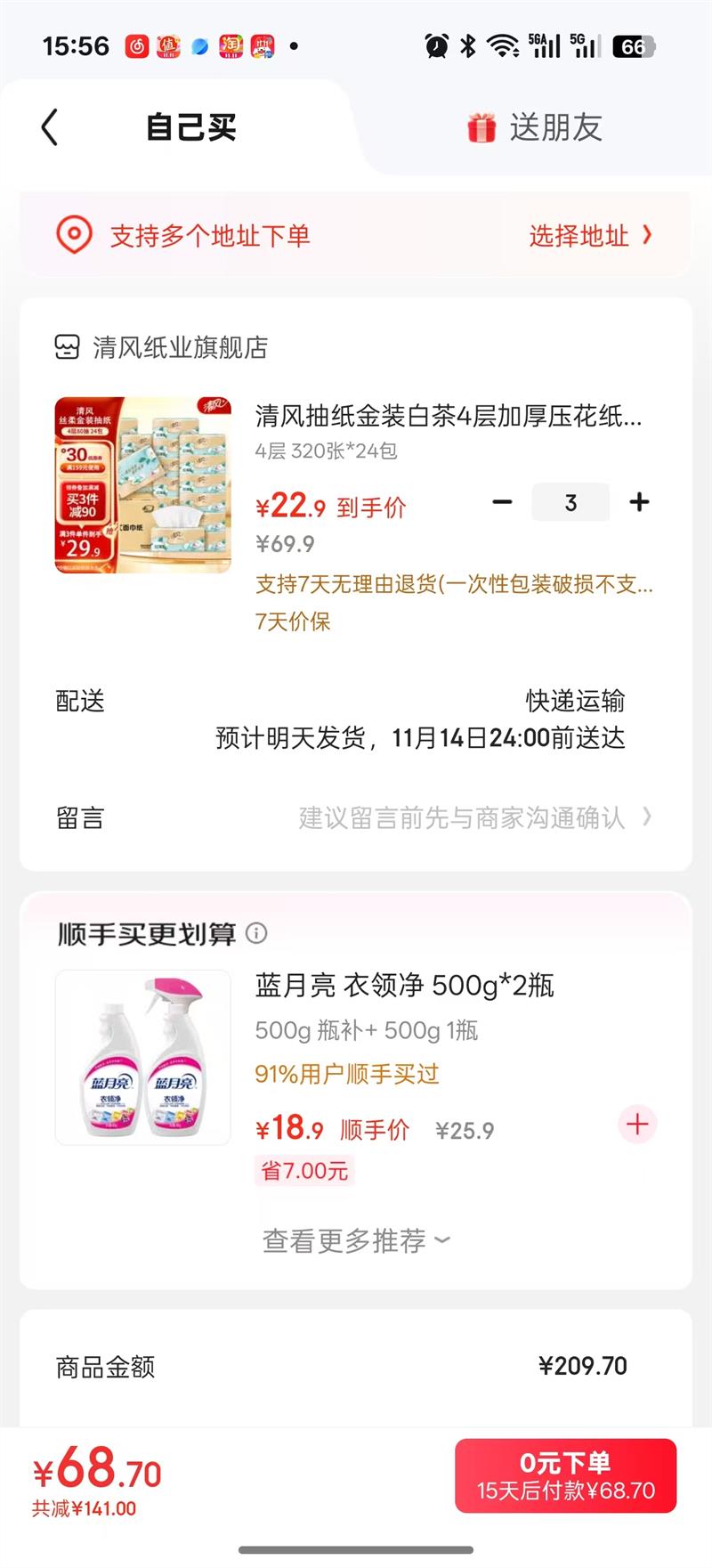Tap the plus stepper to increase quantity
The height and width of the screenshot is (1568, 712).
[638, 502]
